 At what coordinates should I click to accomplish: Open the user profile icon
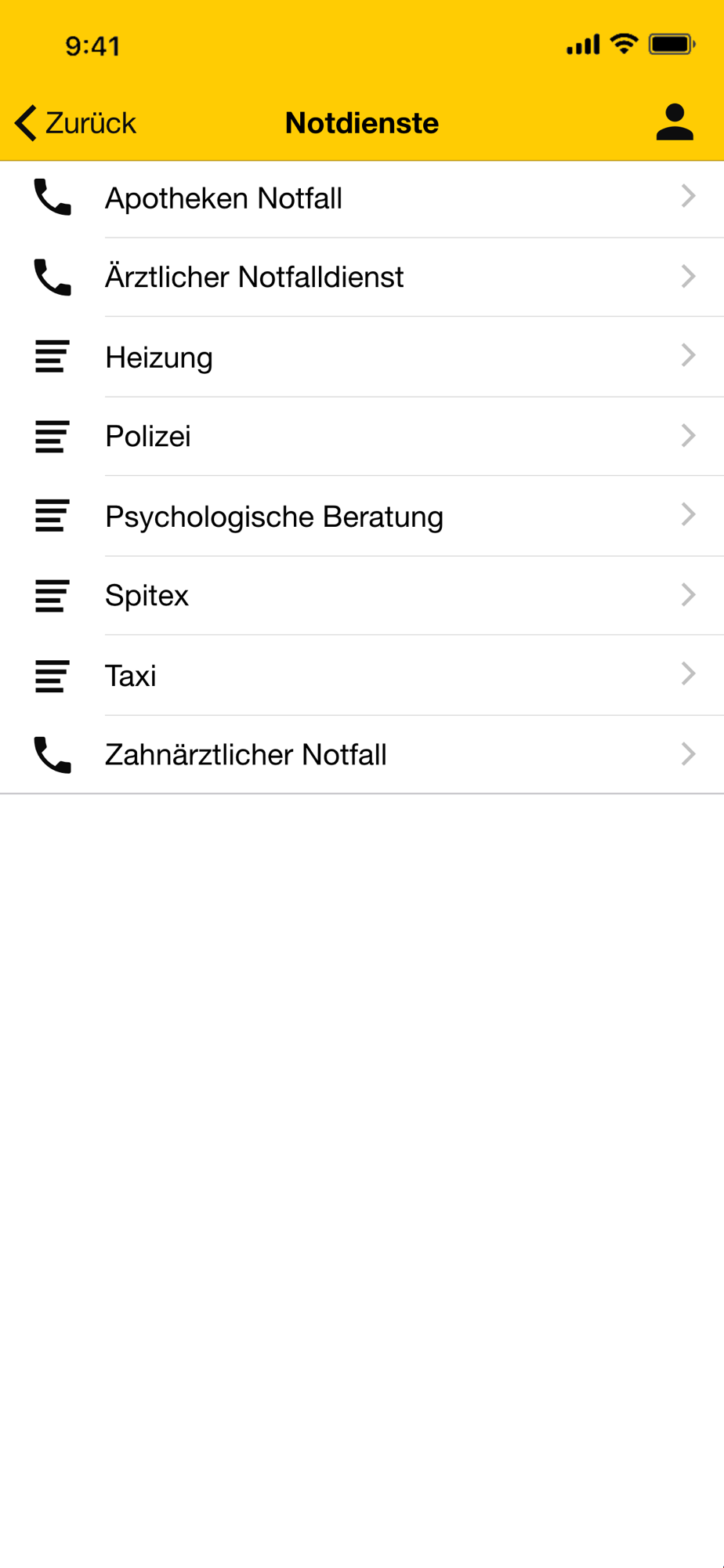[x=675, y=122]
